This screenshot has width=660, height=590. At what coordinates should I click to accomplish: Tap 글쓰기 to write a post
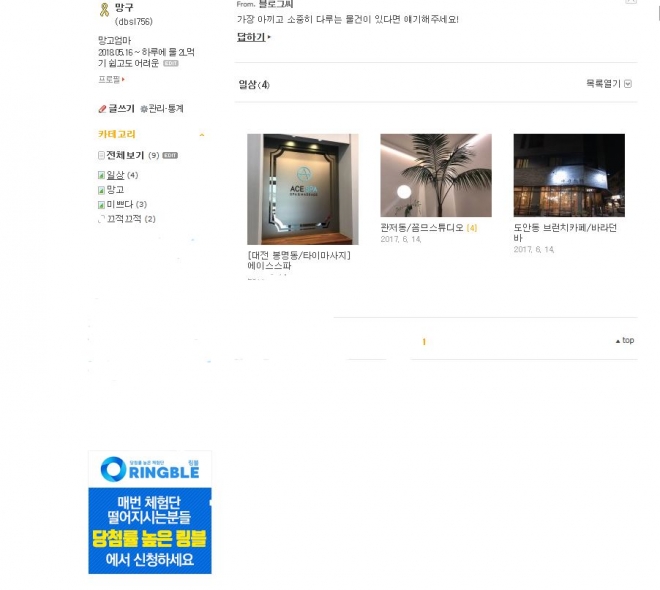click(x=120, y=109)
